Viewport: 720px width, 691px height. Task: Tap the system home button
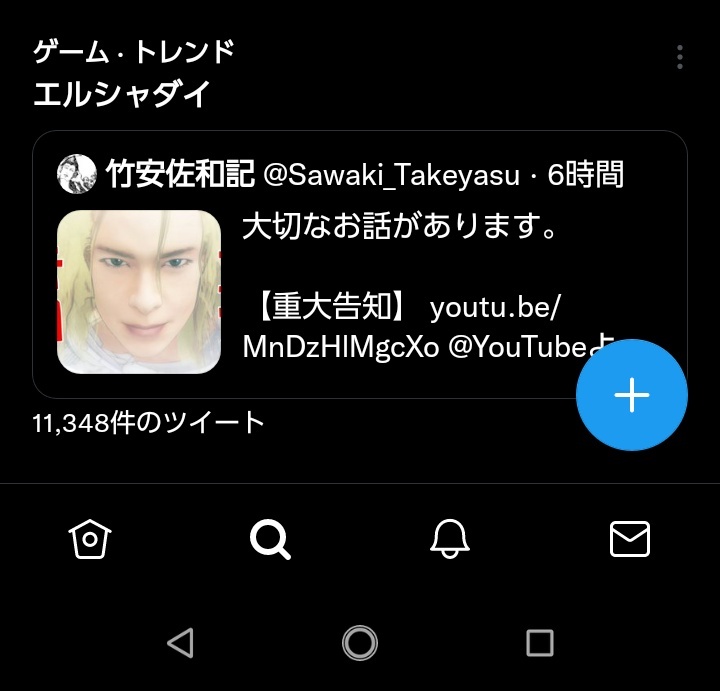pos(360,642)
